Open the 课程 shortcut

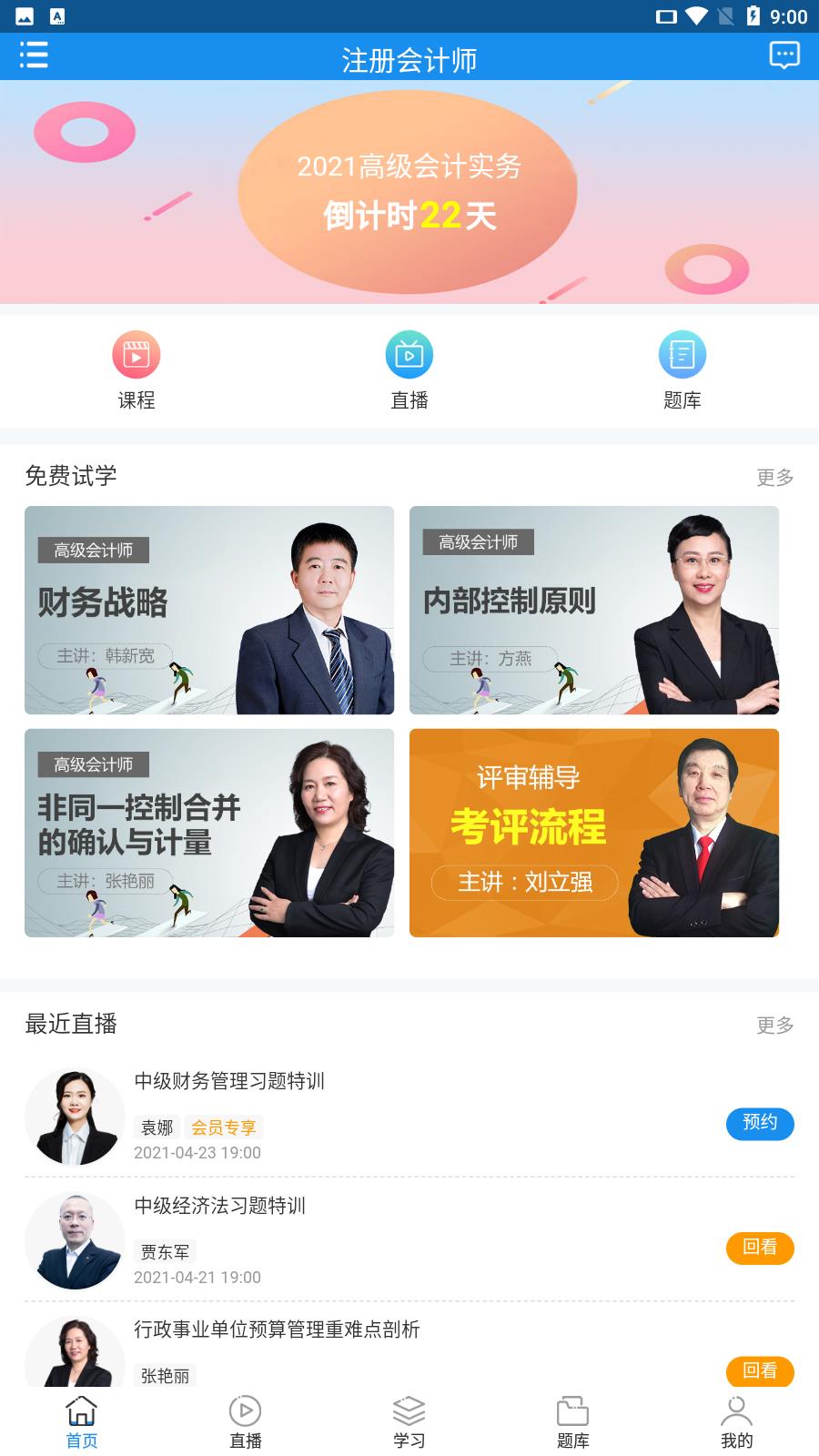tap(136, 370)
